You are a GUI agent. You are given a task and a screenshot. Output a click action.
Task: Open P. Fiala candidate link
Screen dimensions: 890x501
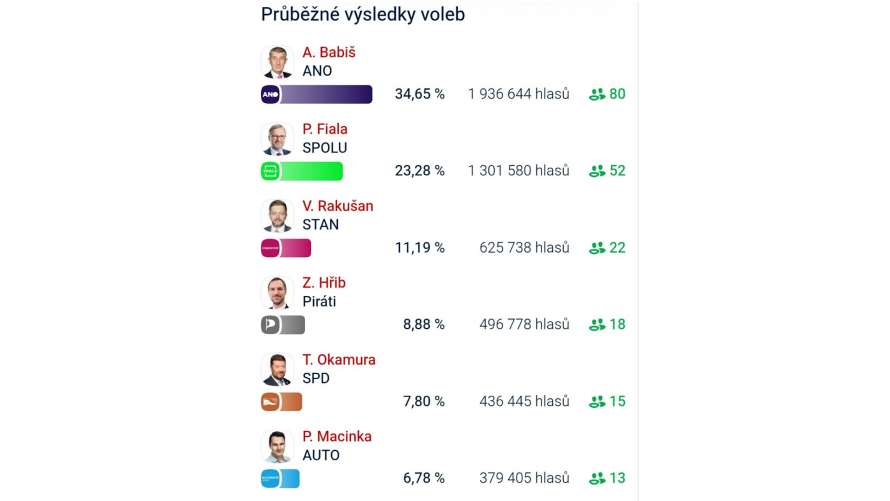pyautogui.click(x=325, y=129)
